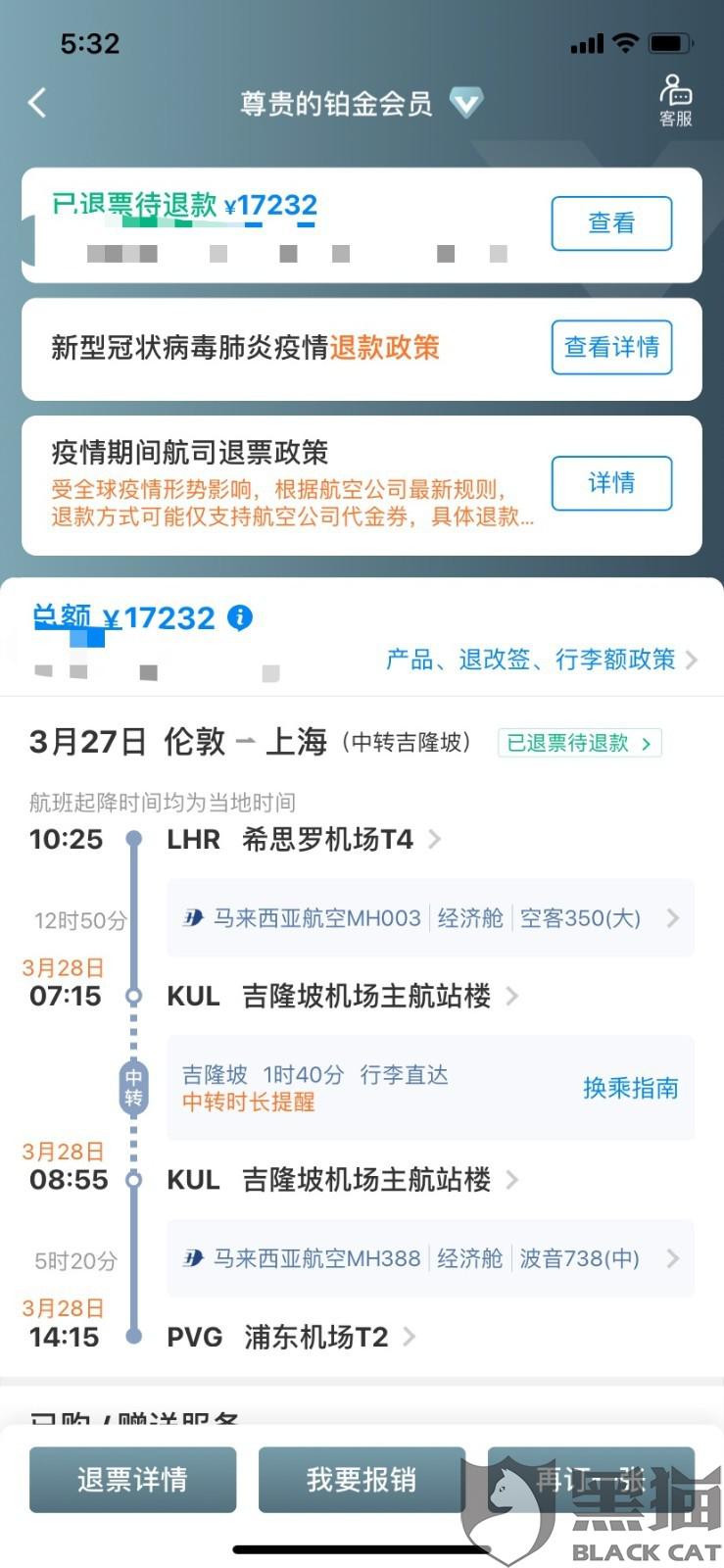The image size is (724, 1568).
Task: Open PVG 浦东机场T2 details
Action: [x=291, y=1337]
